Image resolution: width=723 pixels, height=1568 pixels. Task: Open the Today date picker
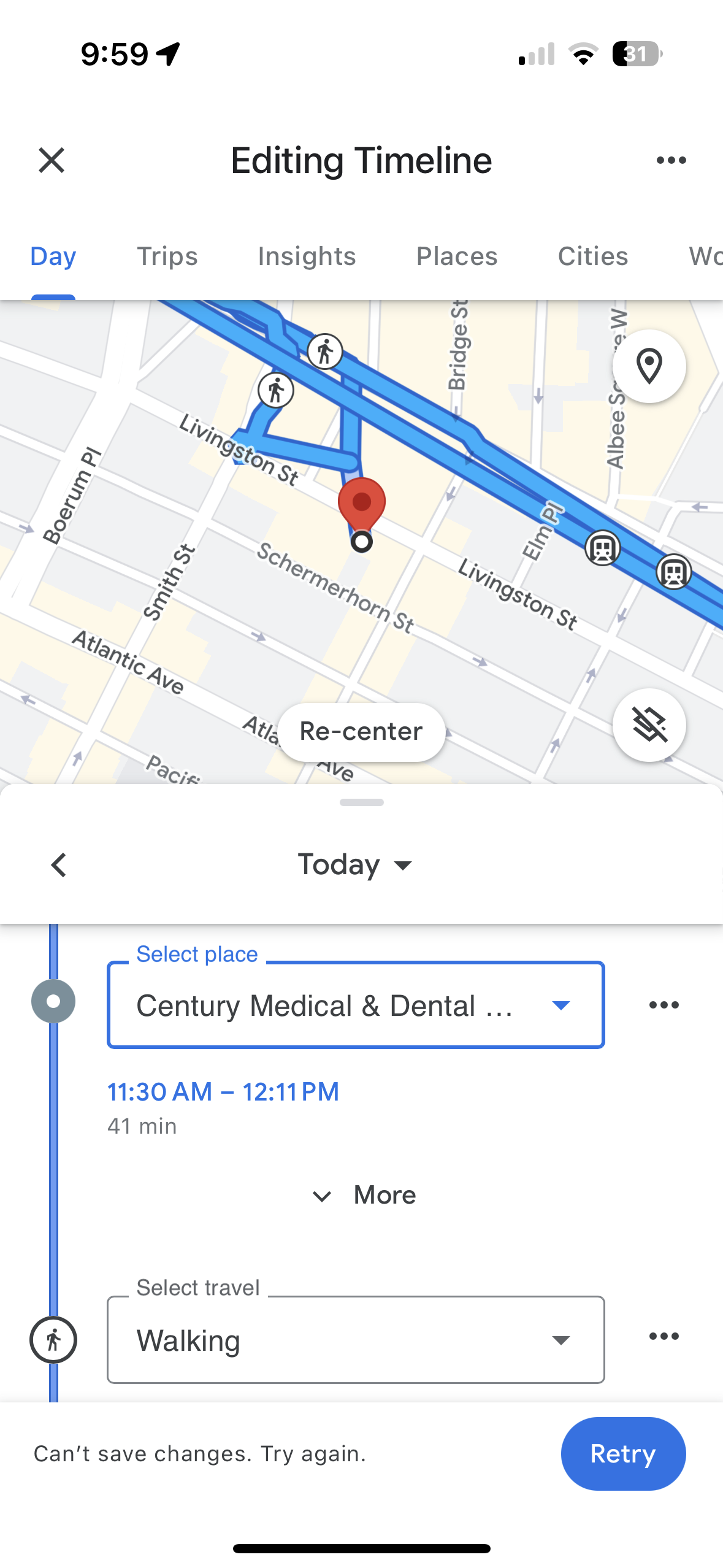(x=355, y=865)
